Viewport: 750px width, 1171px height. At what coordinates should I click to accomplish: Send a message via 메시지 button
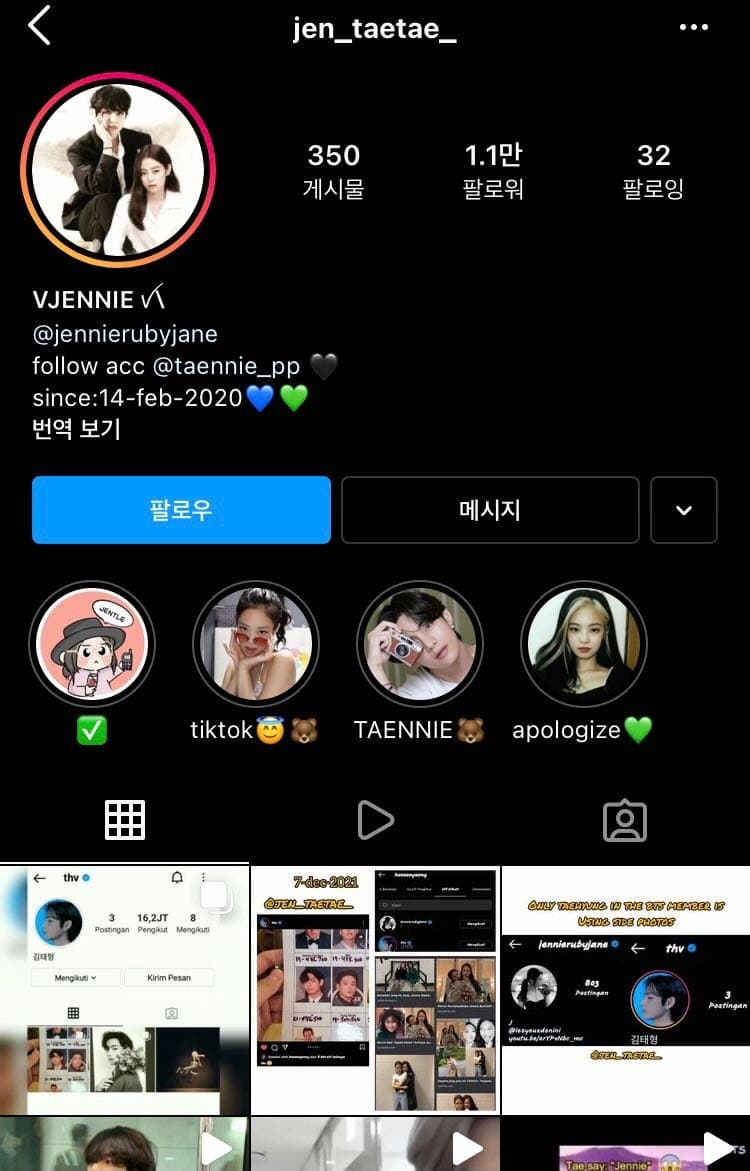[490, 510]
